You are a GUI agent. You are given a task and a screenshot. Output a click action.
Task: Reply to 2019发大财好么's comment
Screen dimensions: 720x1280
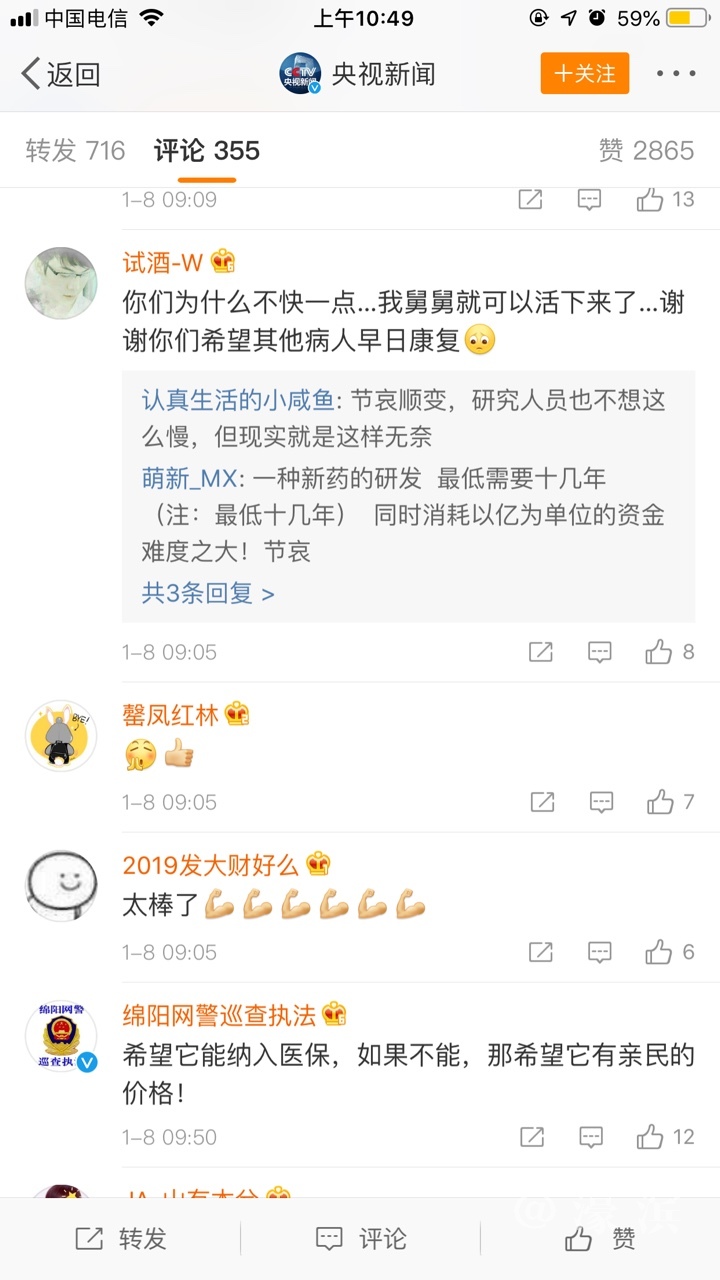point(600,952)
